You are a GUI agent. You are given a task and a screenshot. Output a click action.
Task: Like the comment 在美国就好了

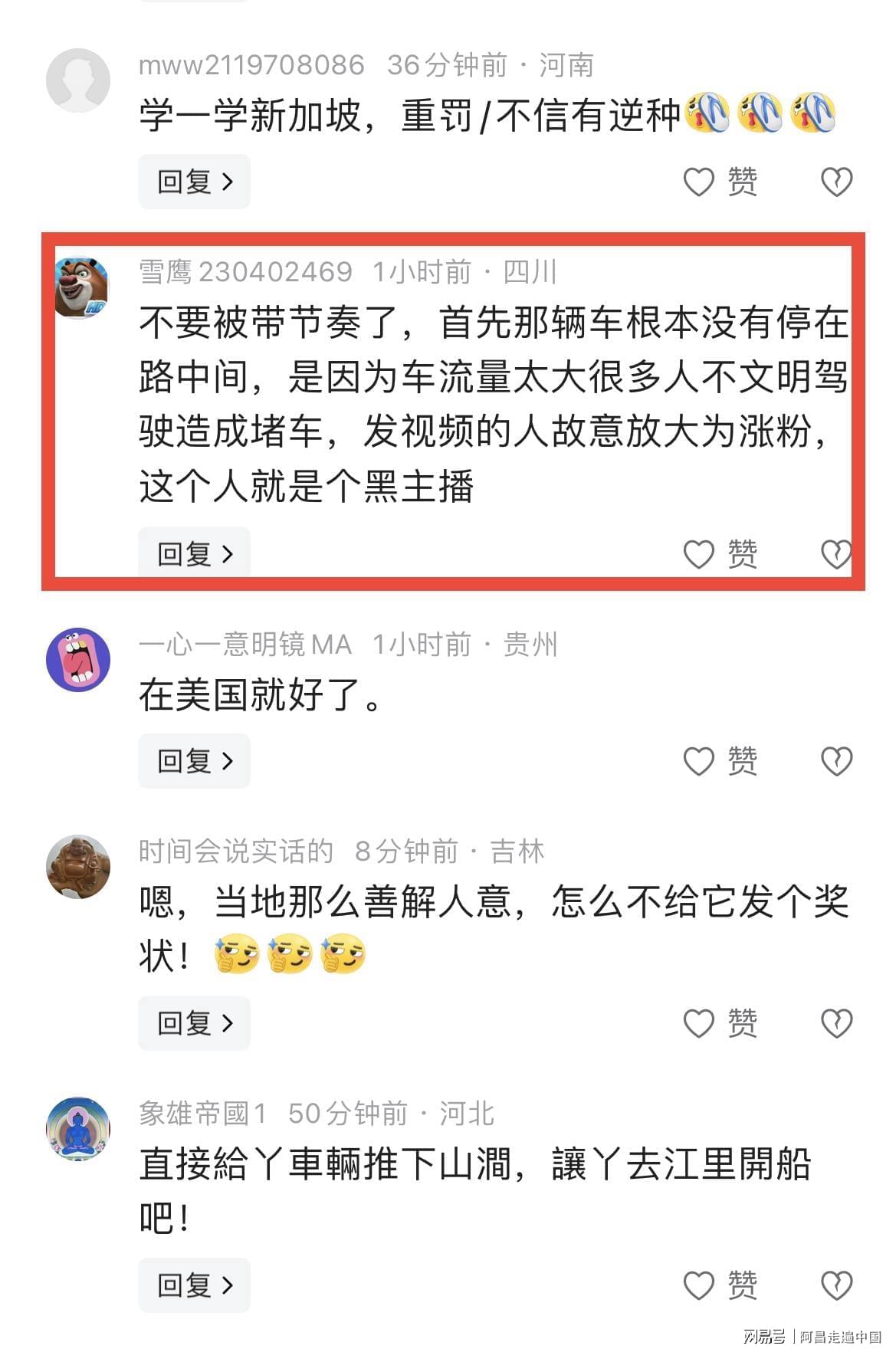point(719,760)
